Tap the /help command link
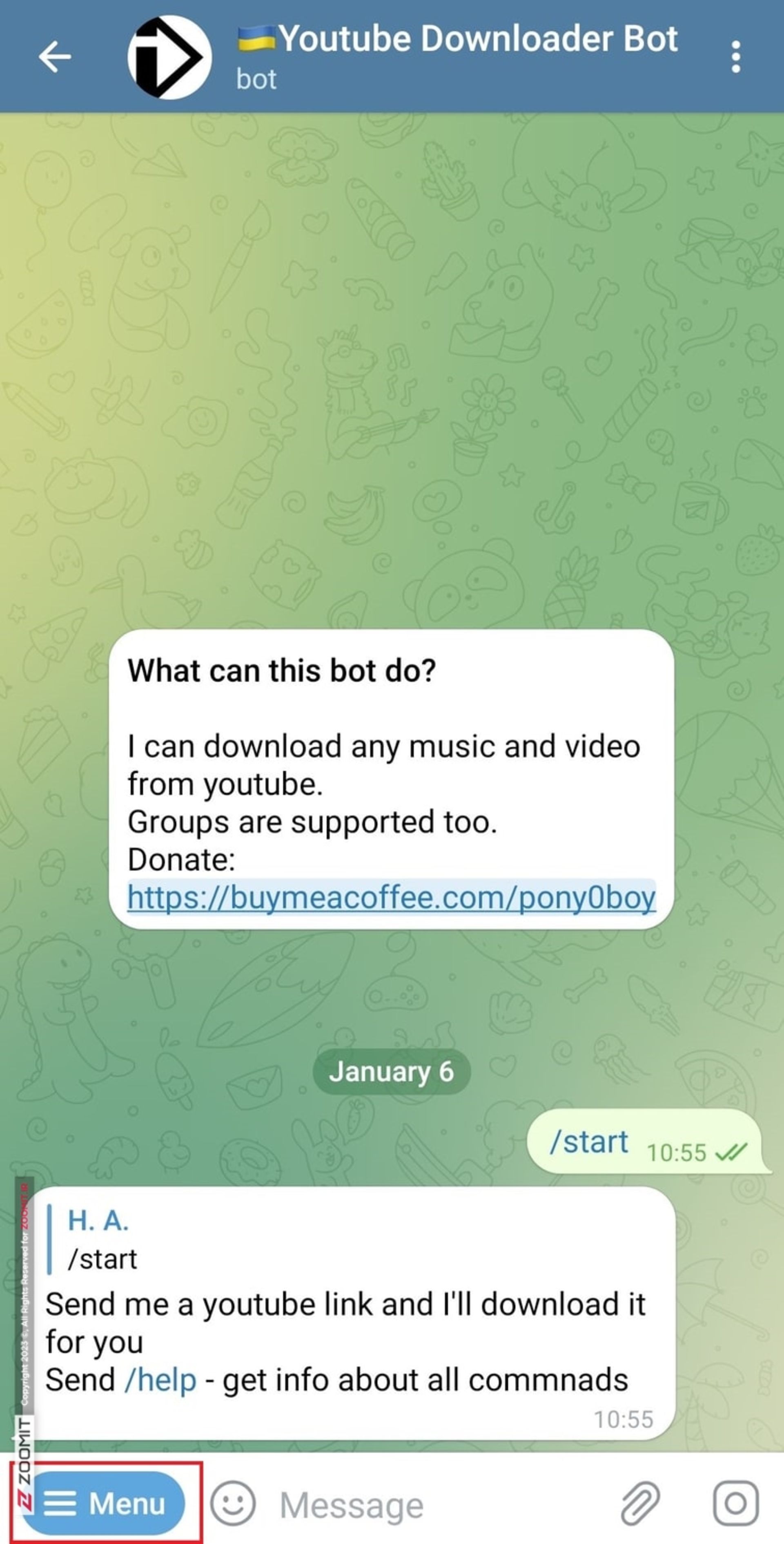The height and width of the screenshot is (1544, 784). pyautogui.click(x=160, y=1381)
